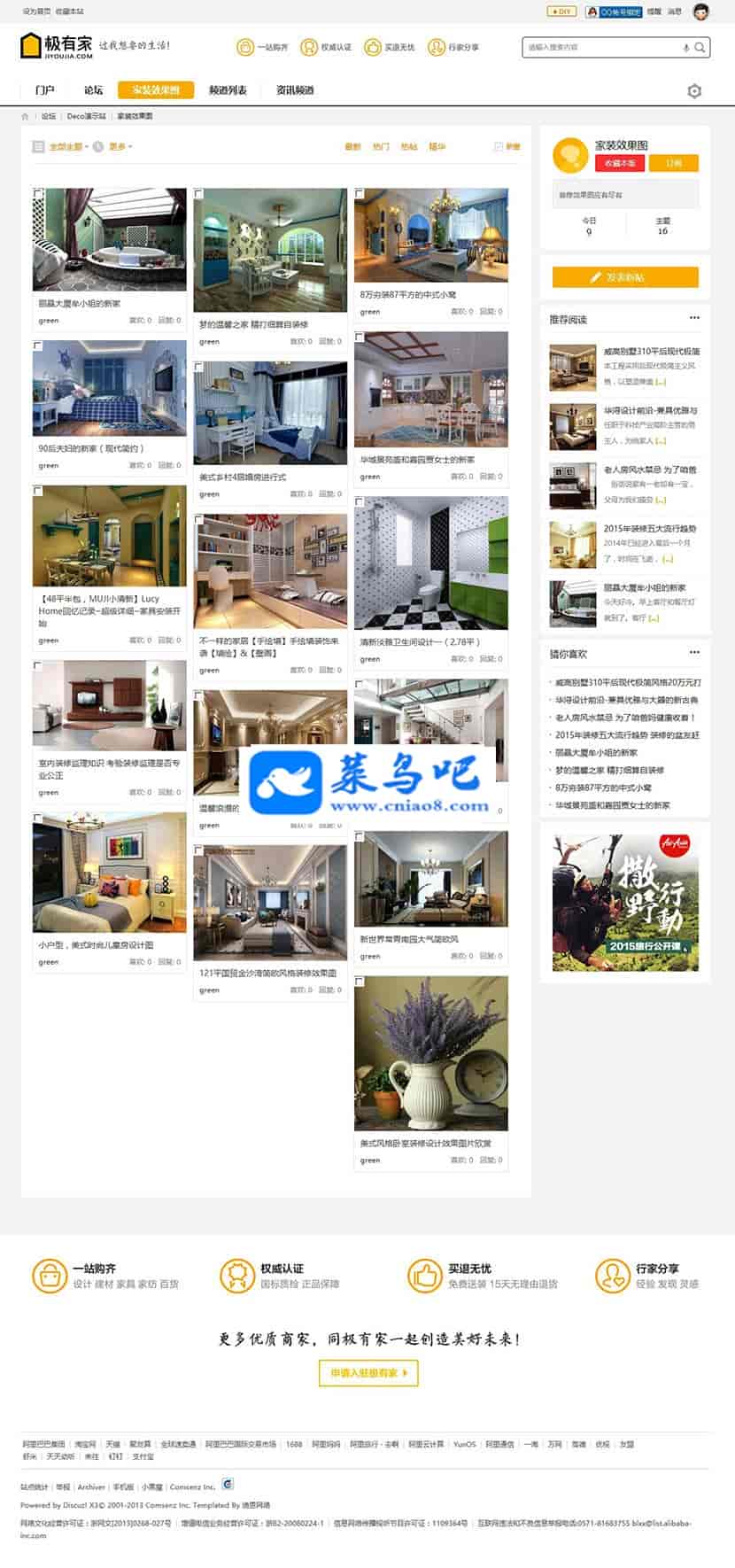Tap the magnifier search icon
Image resolution: width=735 pixels, height=1568 pixels.
(x=700, y=47)
